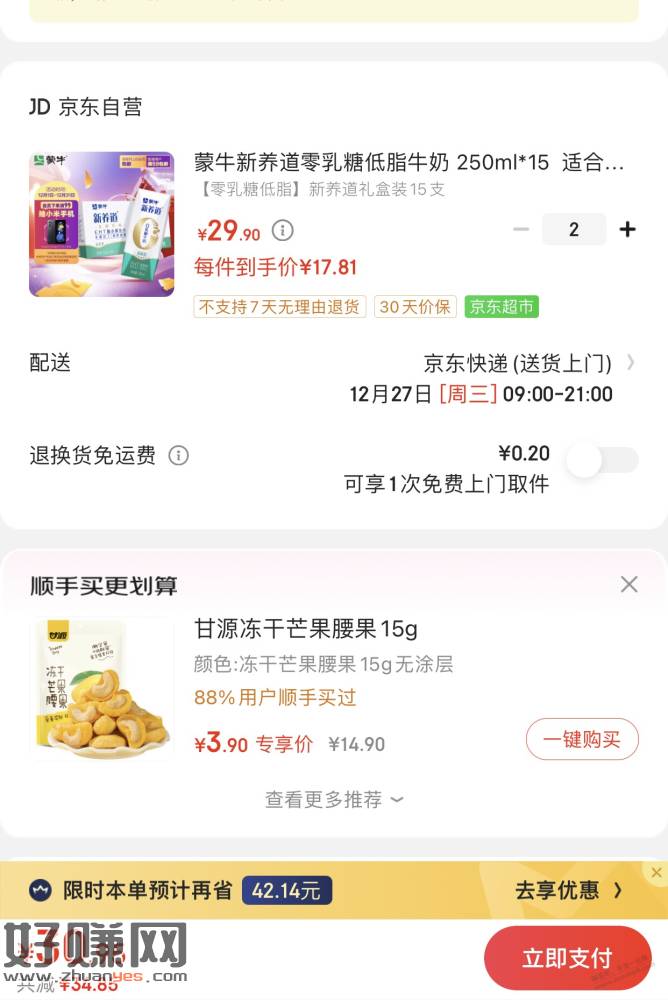Open price info icon beside ¥29.90
Image resolution: width=668 pixels, height=1000 pixels.
(283, 231)
